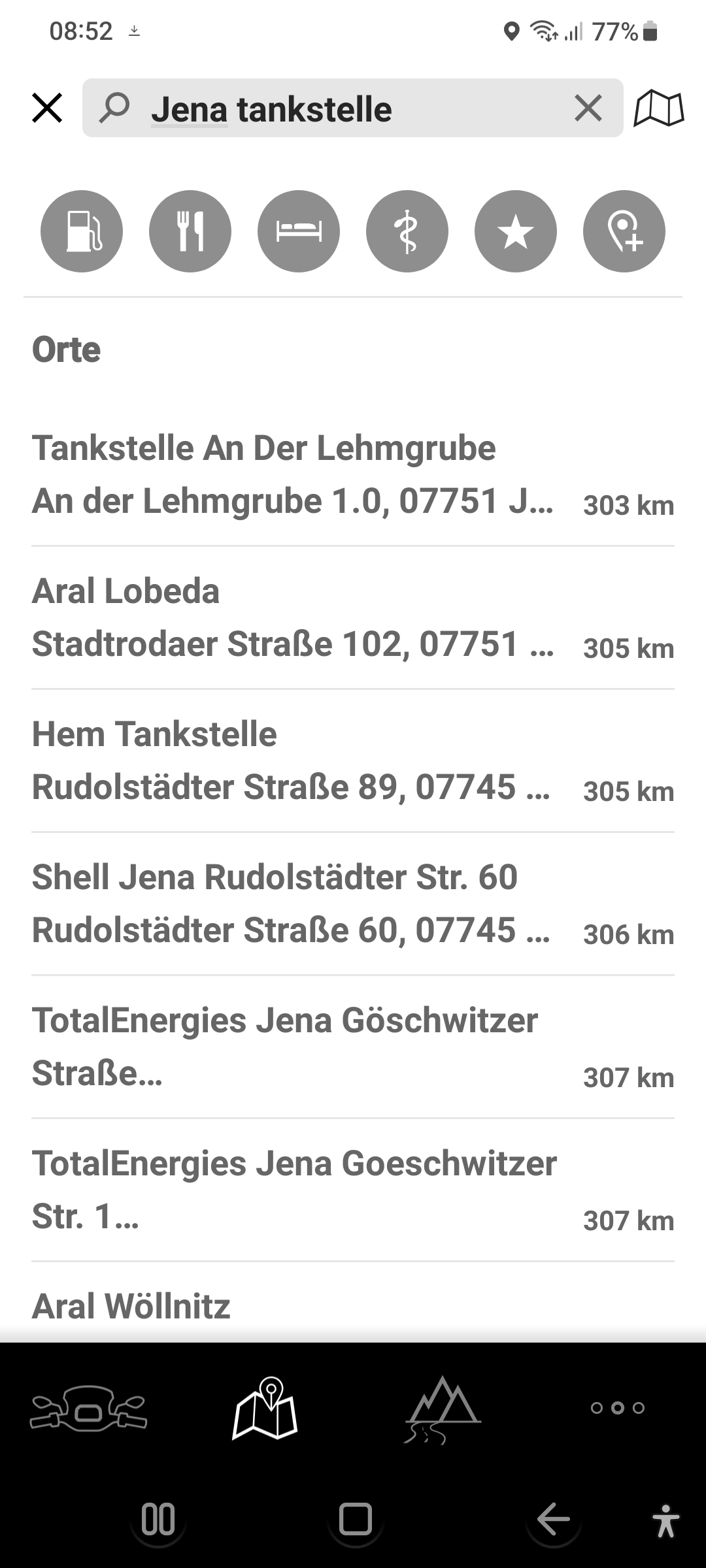Switch to the motorcycle tab
706x1568 pixels.
(x=88, y=1407)
